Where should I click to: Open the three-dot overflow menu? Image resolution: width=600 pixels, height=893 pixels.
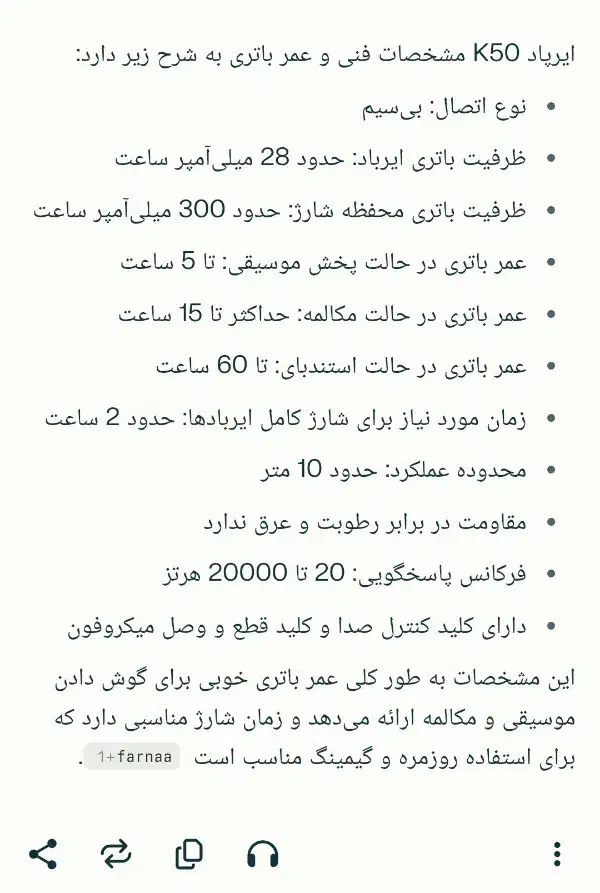tap(557, 853)
